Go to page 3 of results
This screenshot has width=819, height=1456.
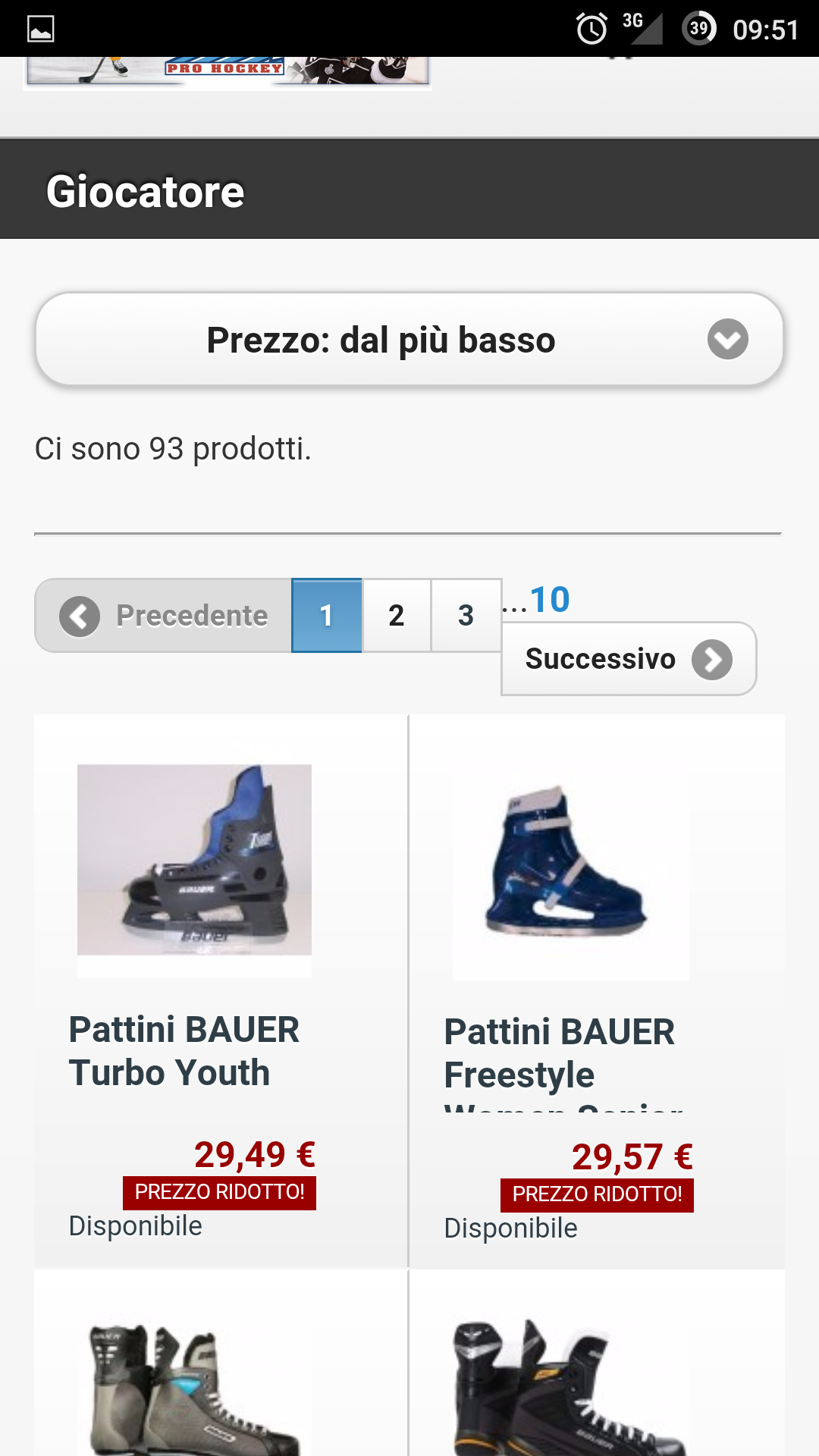[x=466, y=615]
